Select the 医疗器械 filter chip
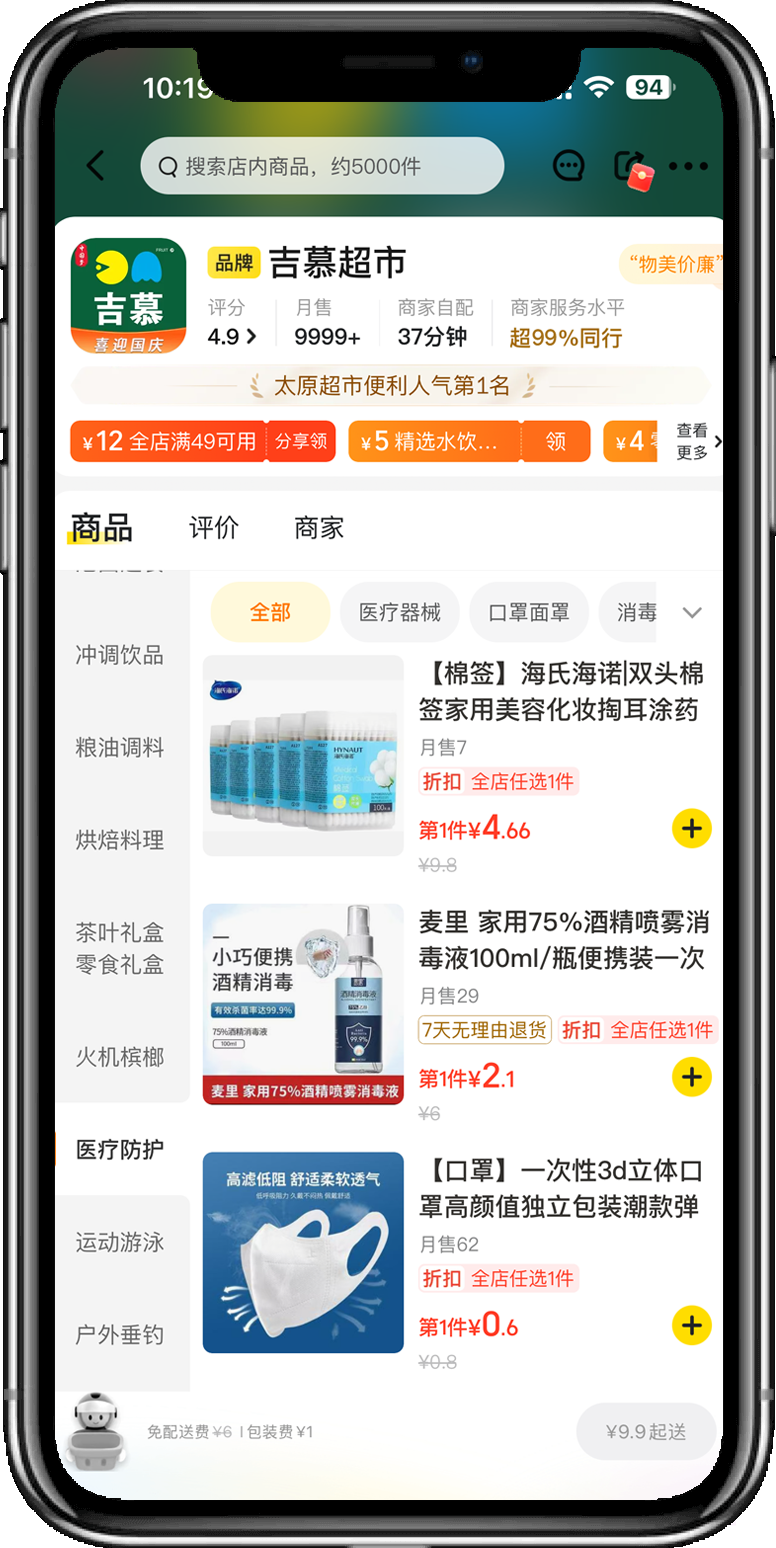Image resolution: width=776 pixels, height=1548 pixels. point(399,612)
